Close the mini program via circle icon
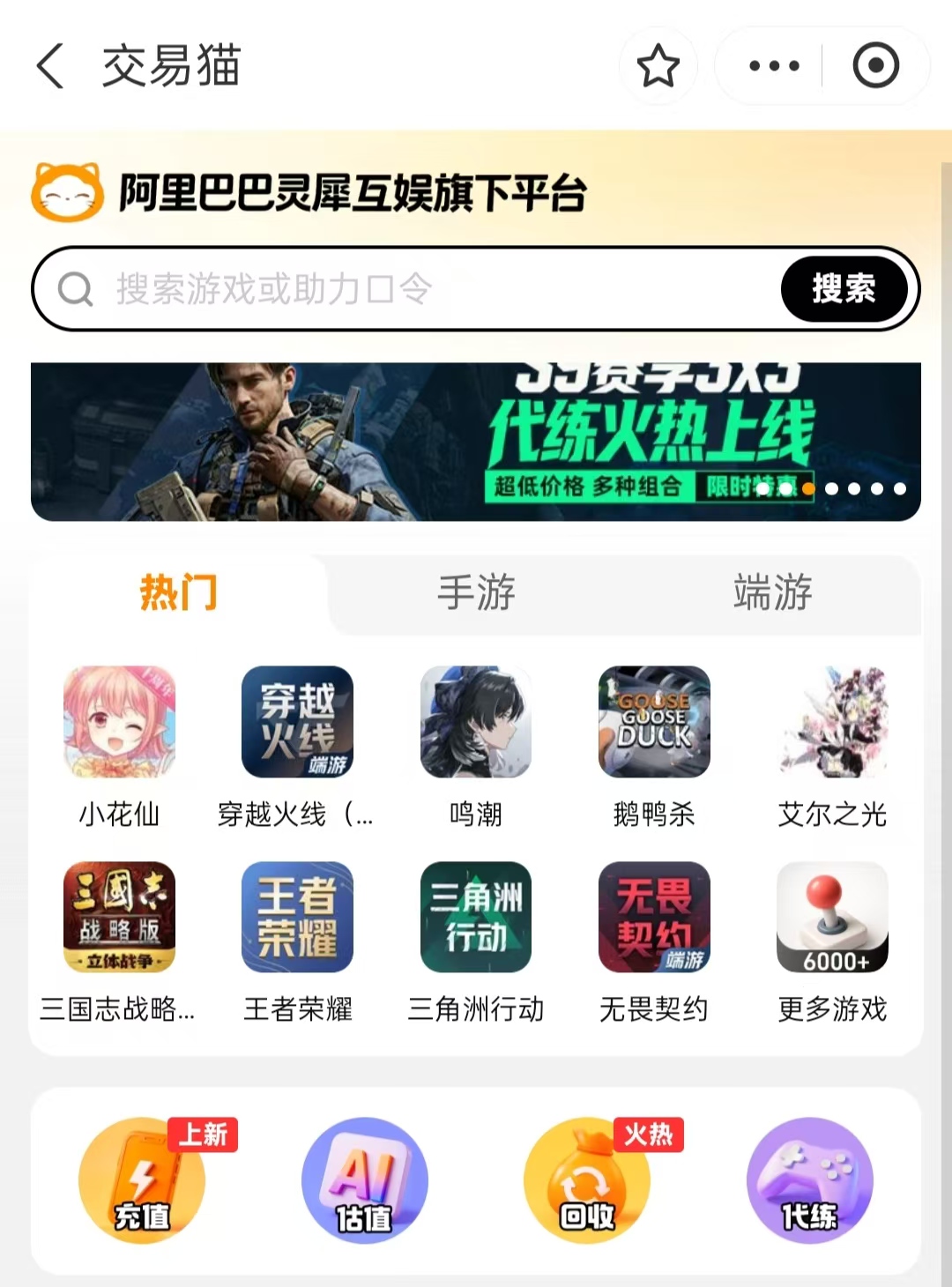This screenshot has width=952, height=1287. pos(875,66)
